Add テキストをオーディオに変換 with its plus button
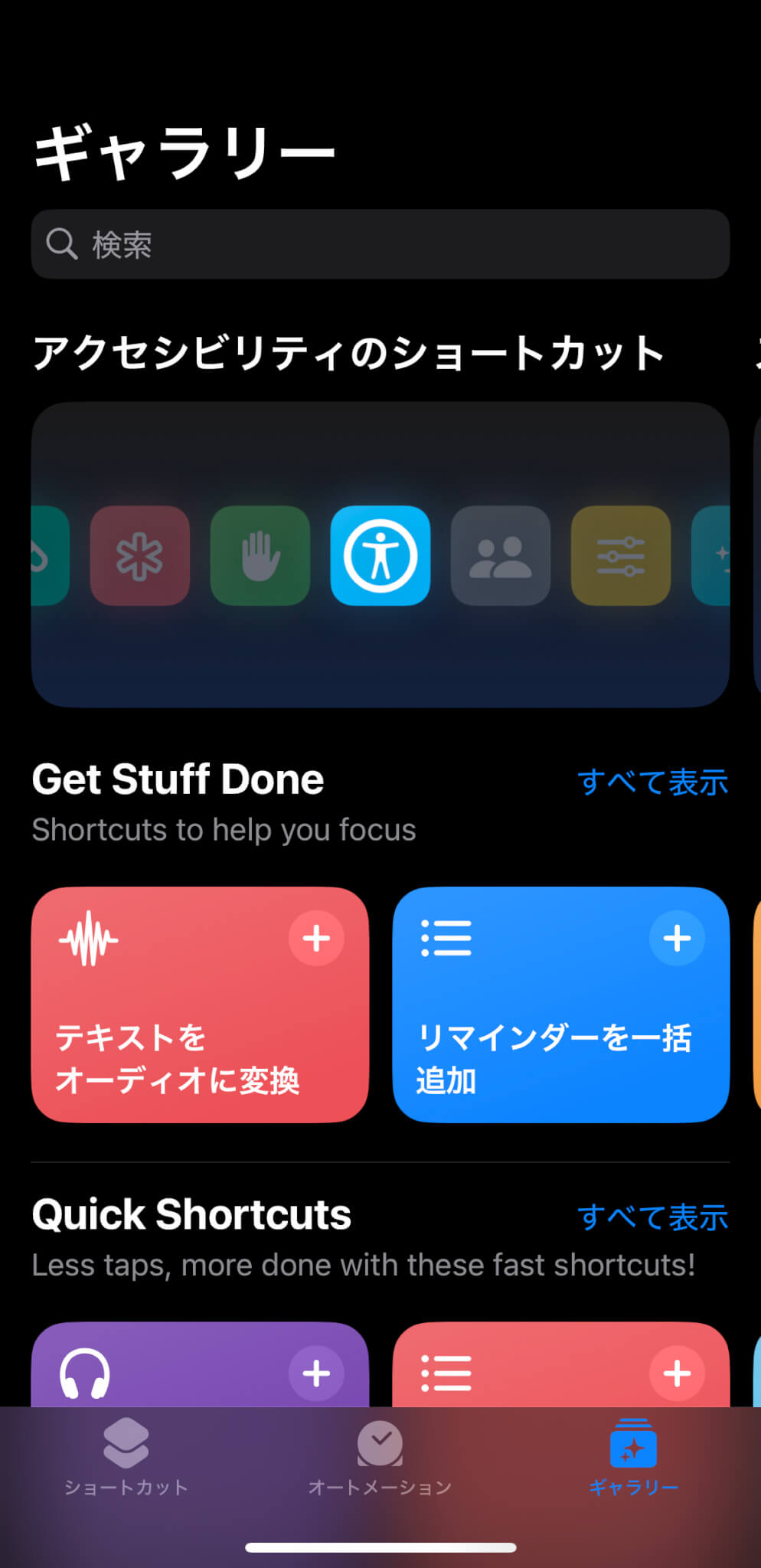Image resolution: width=761 pixels, height=1568 pixels. pyautogui.click(x=316, y=938)
